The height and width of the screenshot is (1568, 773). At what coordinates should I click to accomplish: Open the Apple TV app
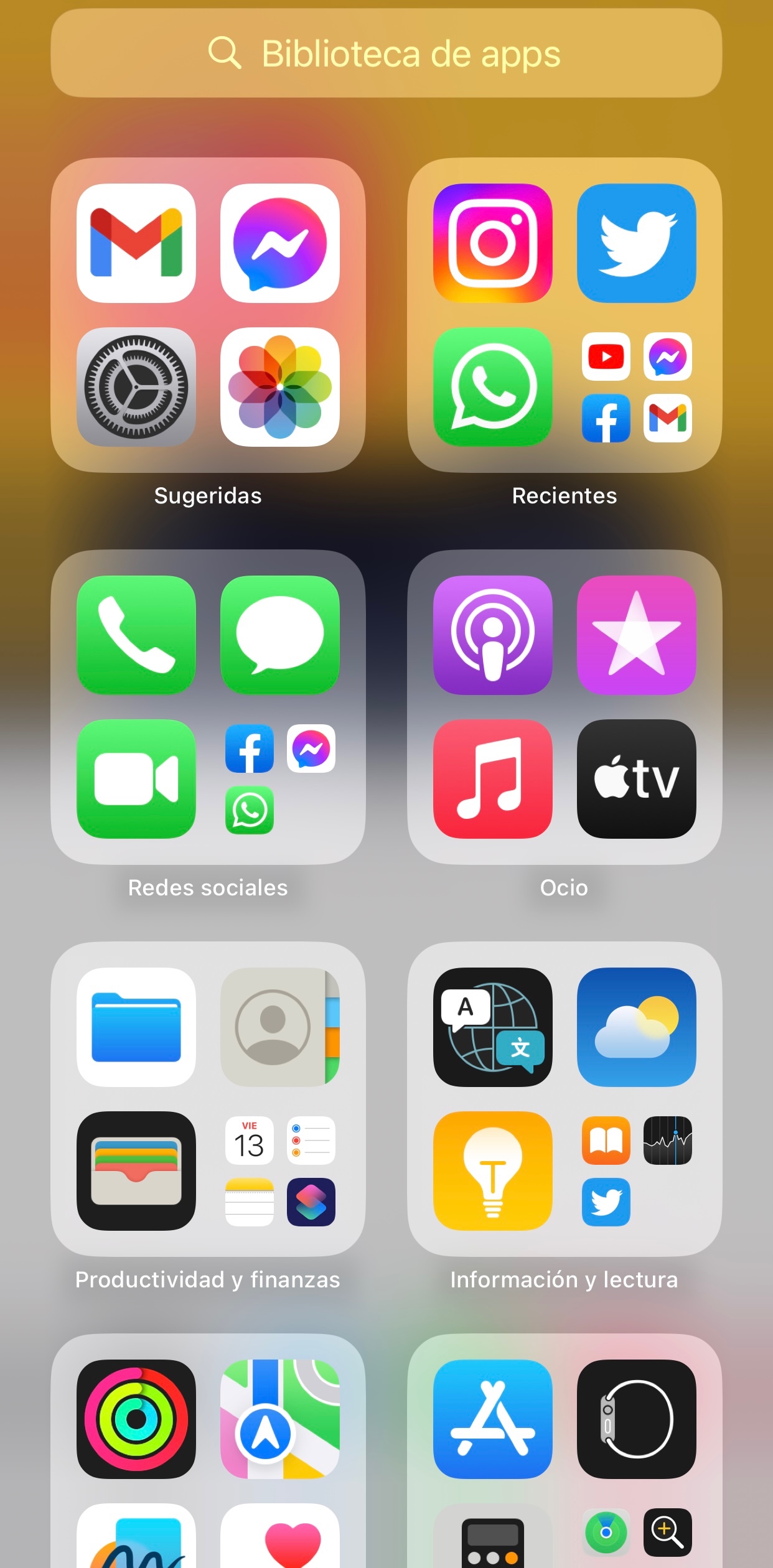pyautogui.click(x=636, y=779)
